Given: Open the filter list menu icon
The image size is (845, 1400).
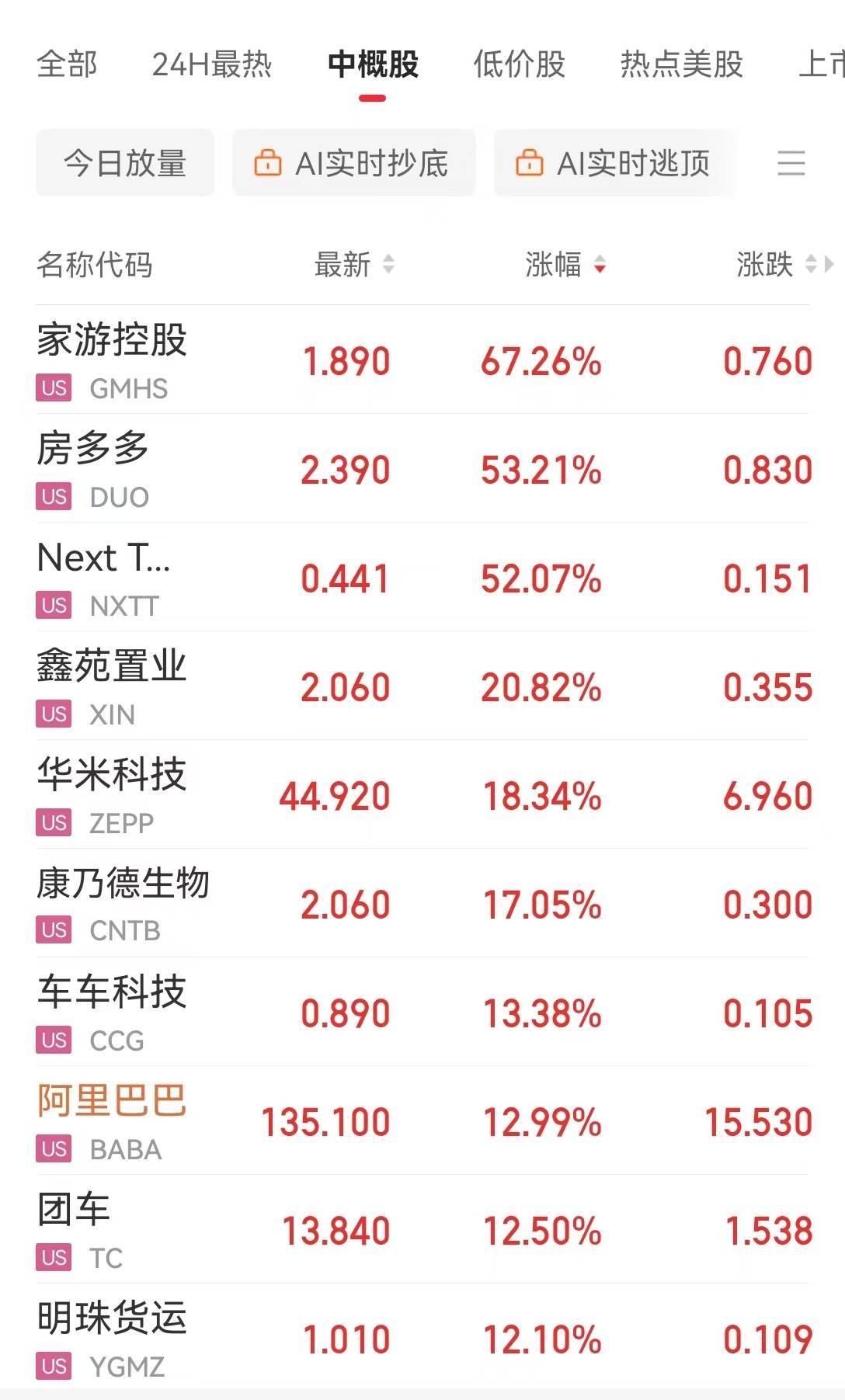Looking at the screenshot, I should pos(791,163).
